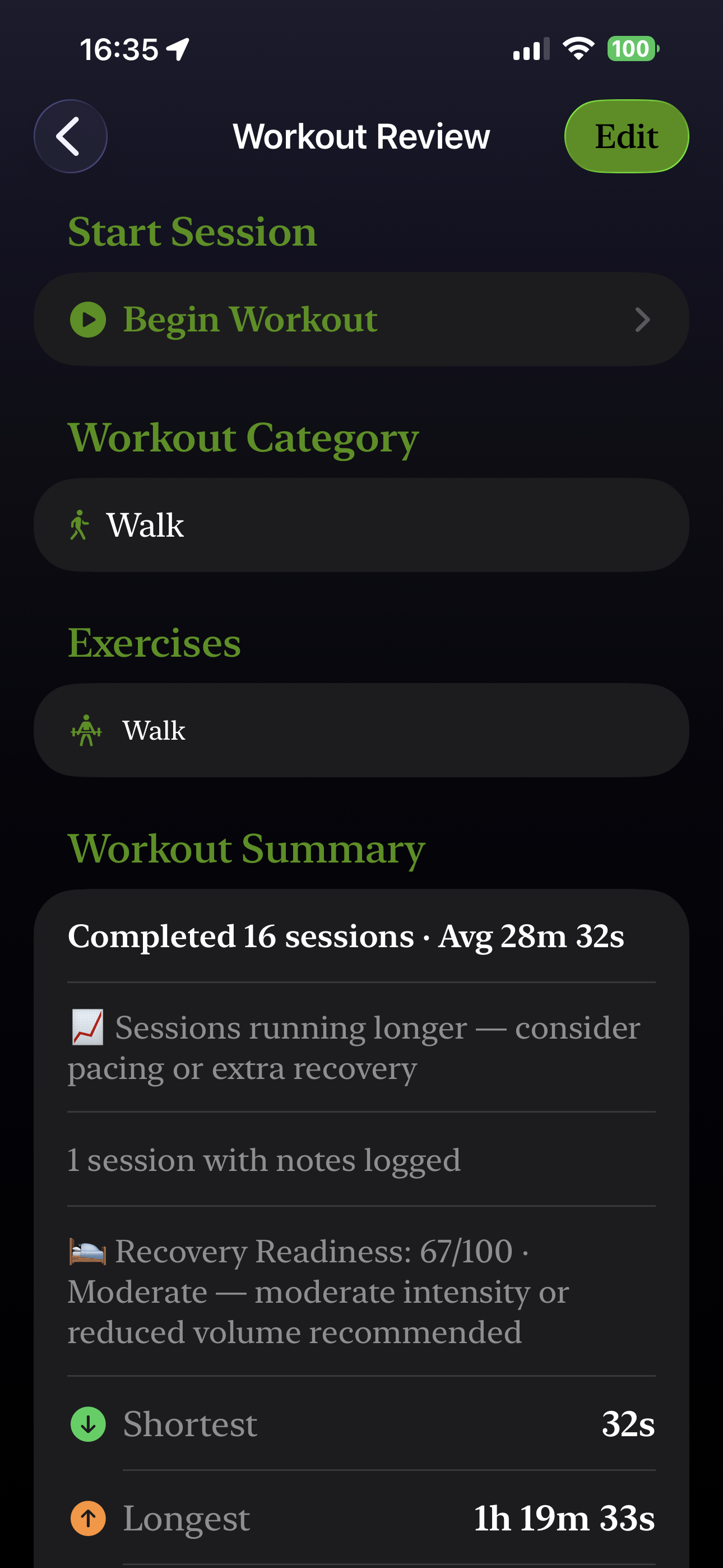This screenshot has width=723, height=1568.
Task: Open the Workout Review header title
Action: [x=361, y=136]
